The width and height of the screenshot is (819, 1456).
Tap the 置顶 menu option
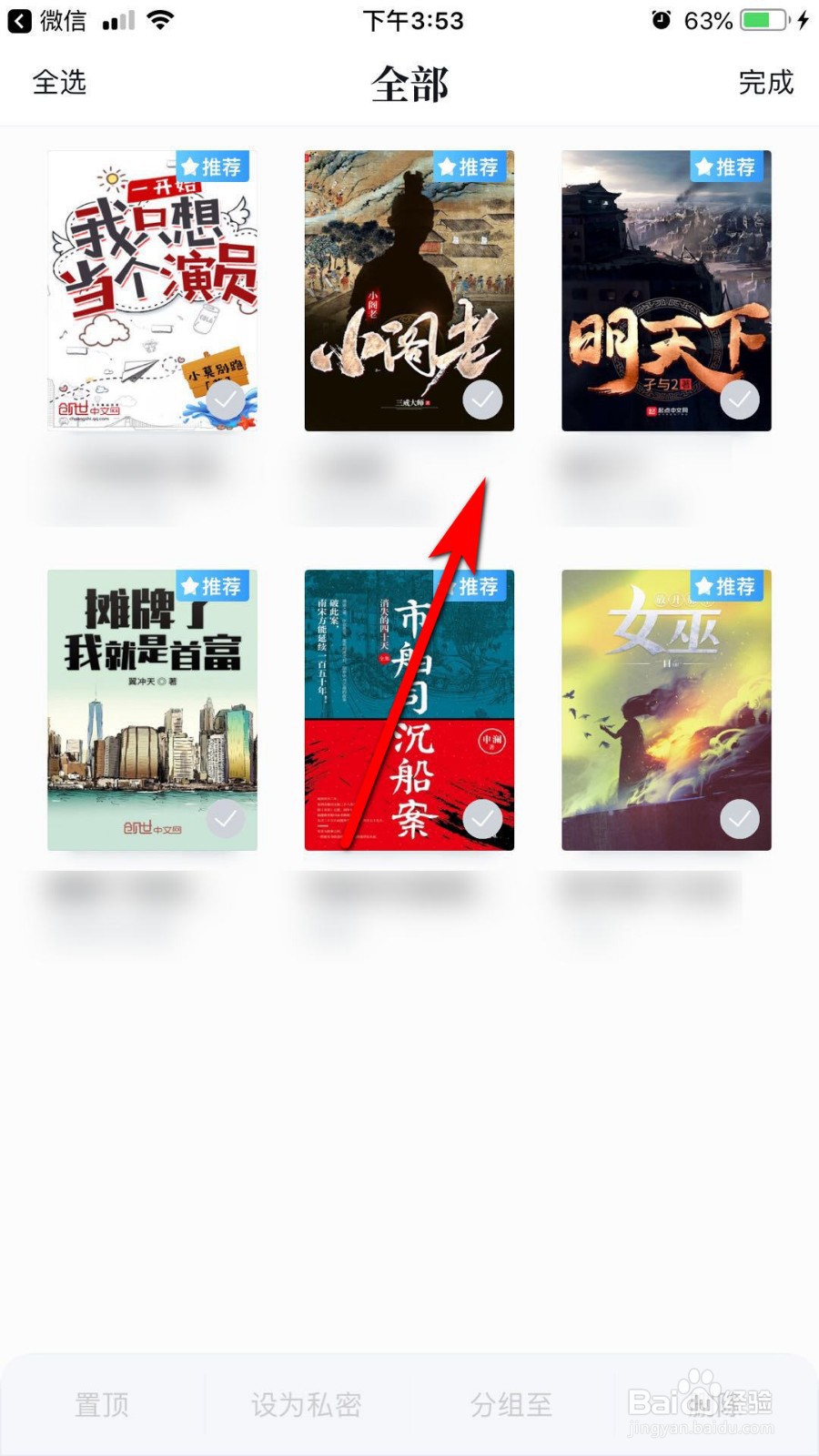pos(102,1404)
